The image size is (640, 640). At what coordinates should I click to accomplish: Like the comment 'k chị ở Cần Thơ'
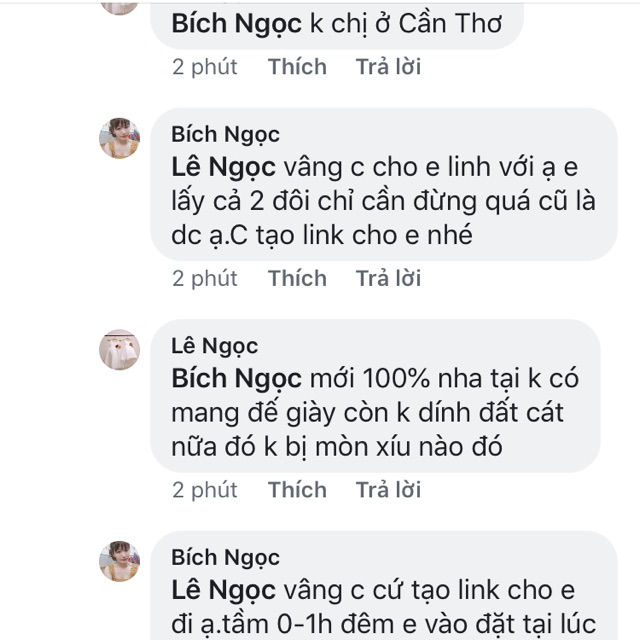click(297, 67)
